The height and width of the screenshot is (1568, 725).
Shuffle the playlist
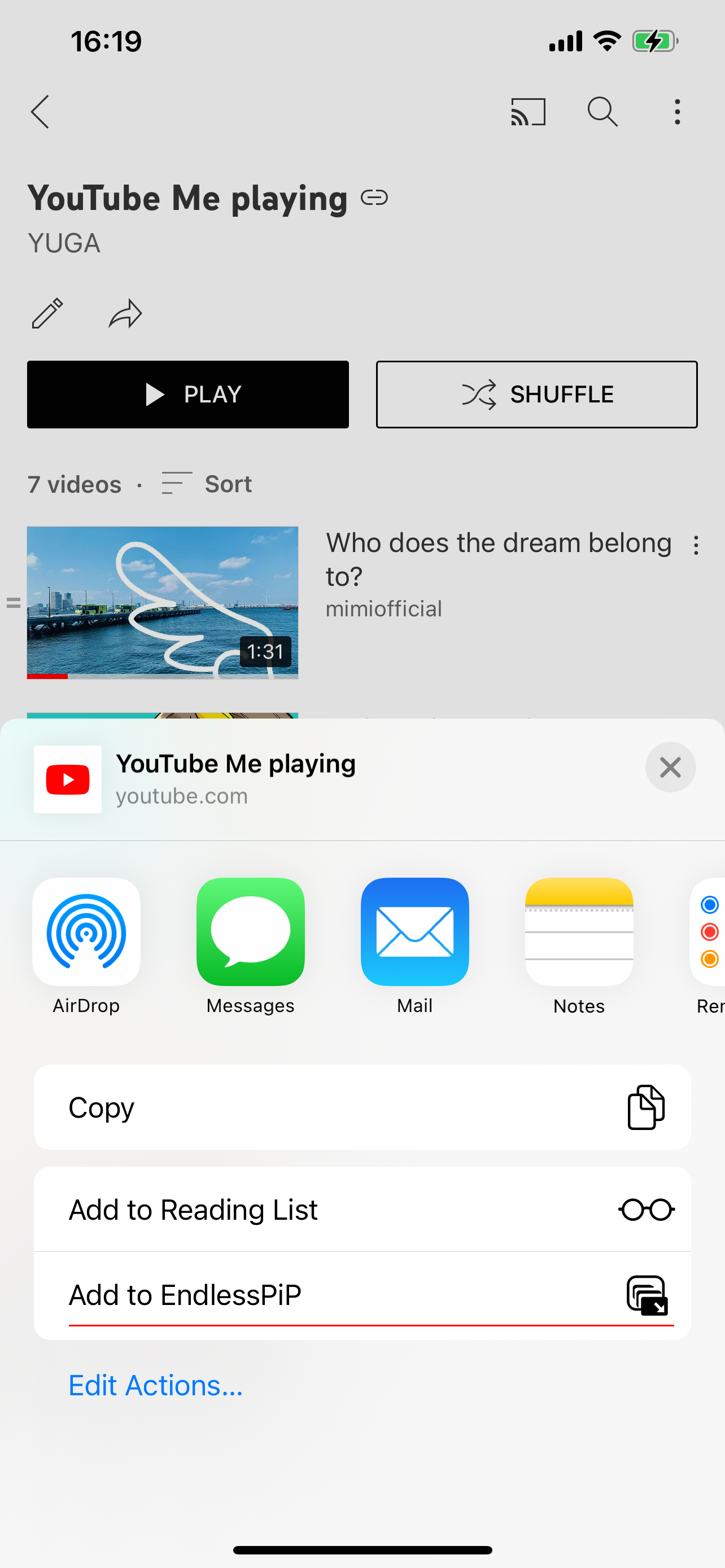(536, 395)
